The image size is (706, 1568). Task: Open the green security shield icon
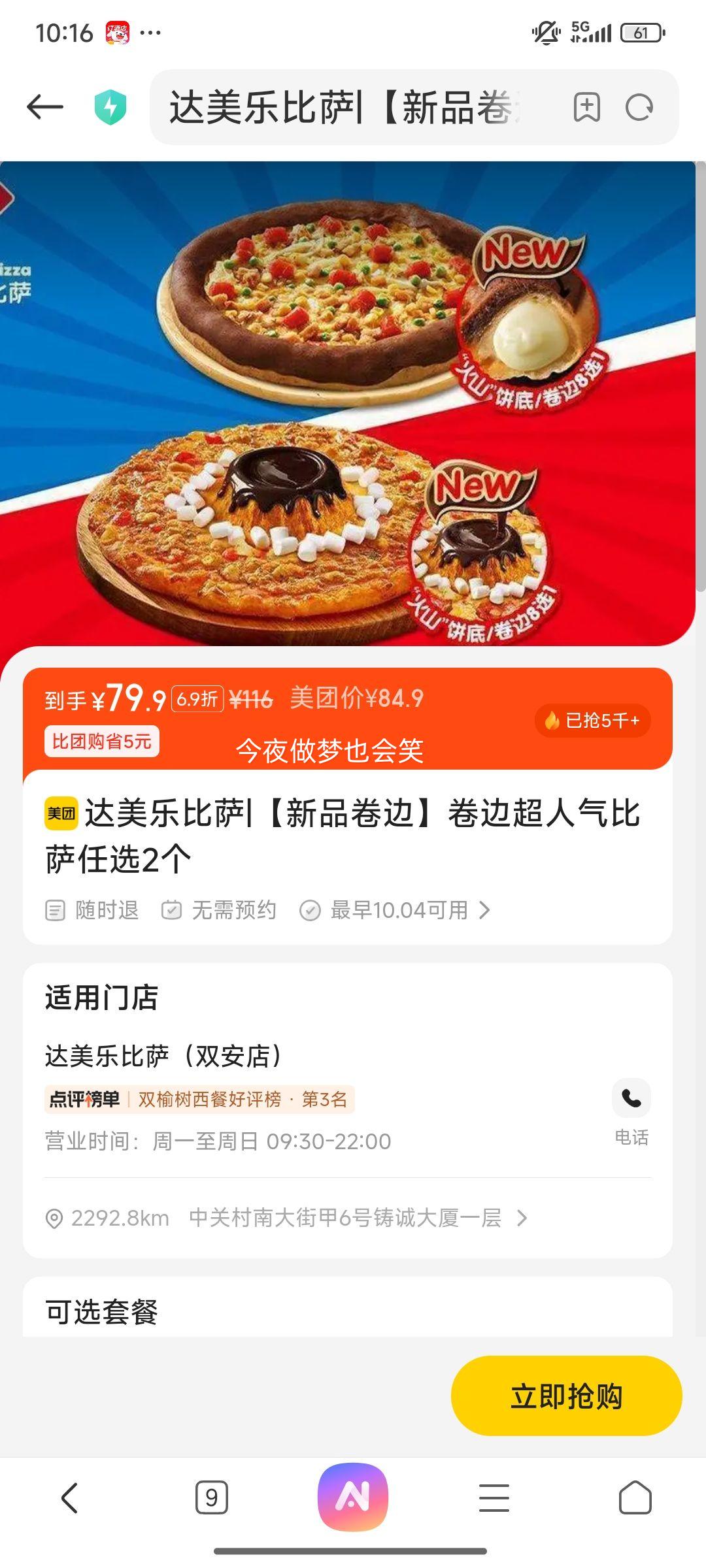[110, 108]
